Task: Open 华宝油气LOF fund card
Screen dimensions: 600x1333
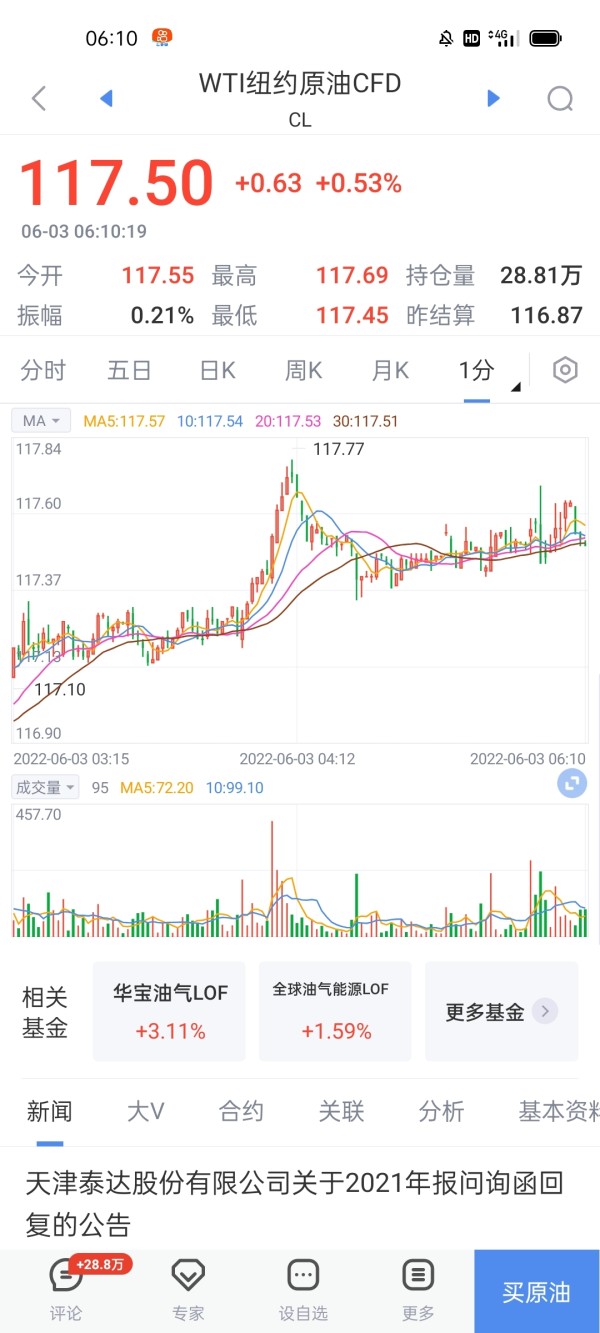Action: [x=169, y=1011]
